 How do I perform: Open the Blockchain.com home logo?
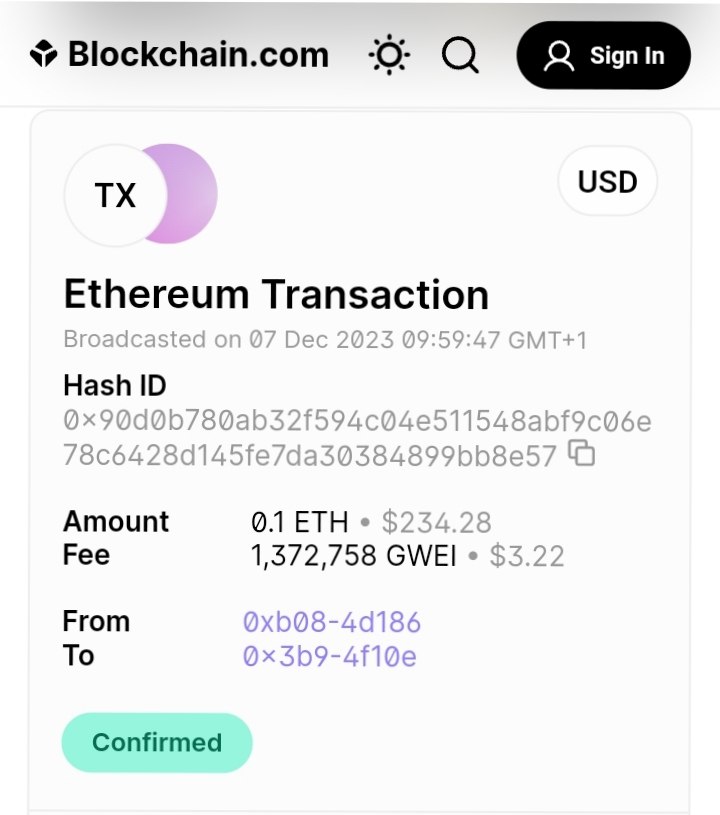click(180, 54)
